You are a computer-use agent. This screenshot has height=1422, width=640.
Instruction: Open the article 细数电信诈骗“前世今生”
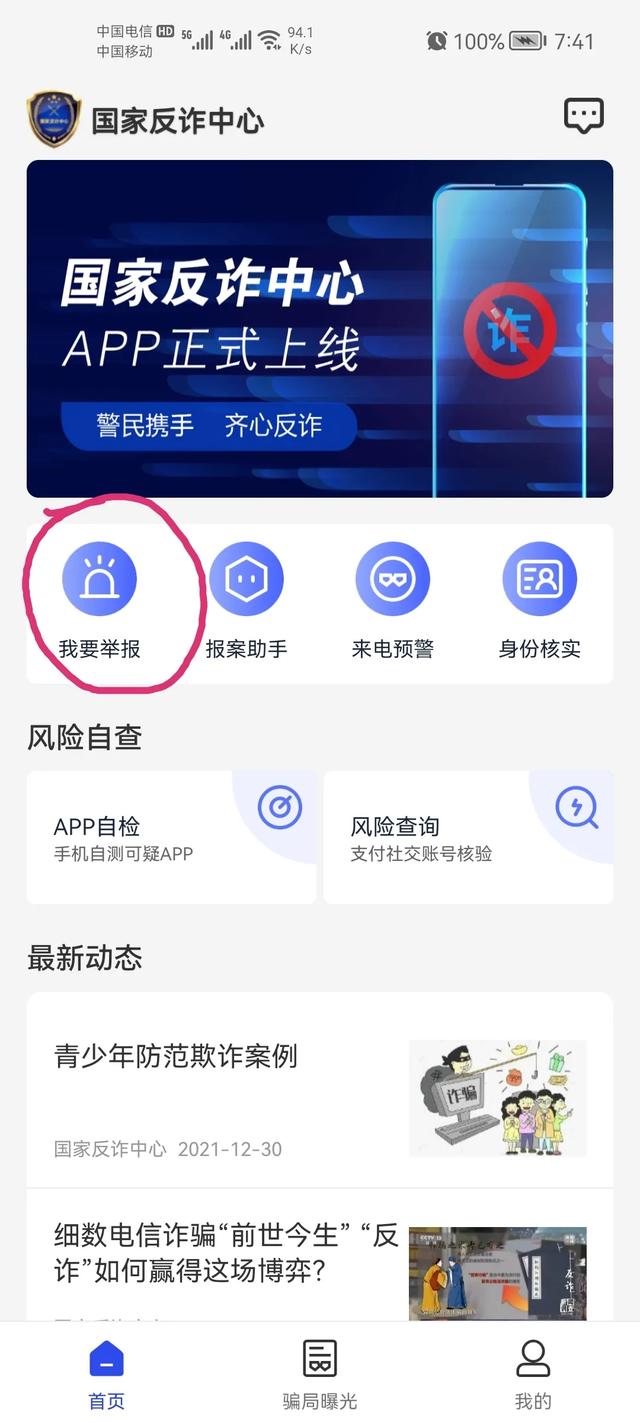320,1258
